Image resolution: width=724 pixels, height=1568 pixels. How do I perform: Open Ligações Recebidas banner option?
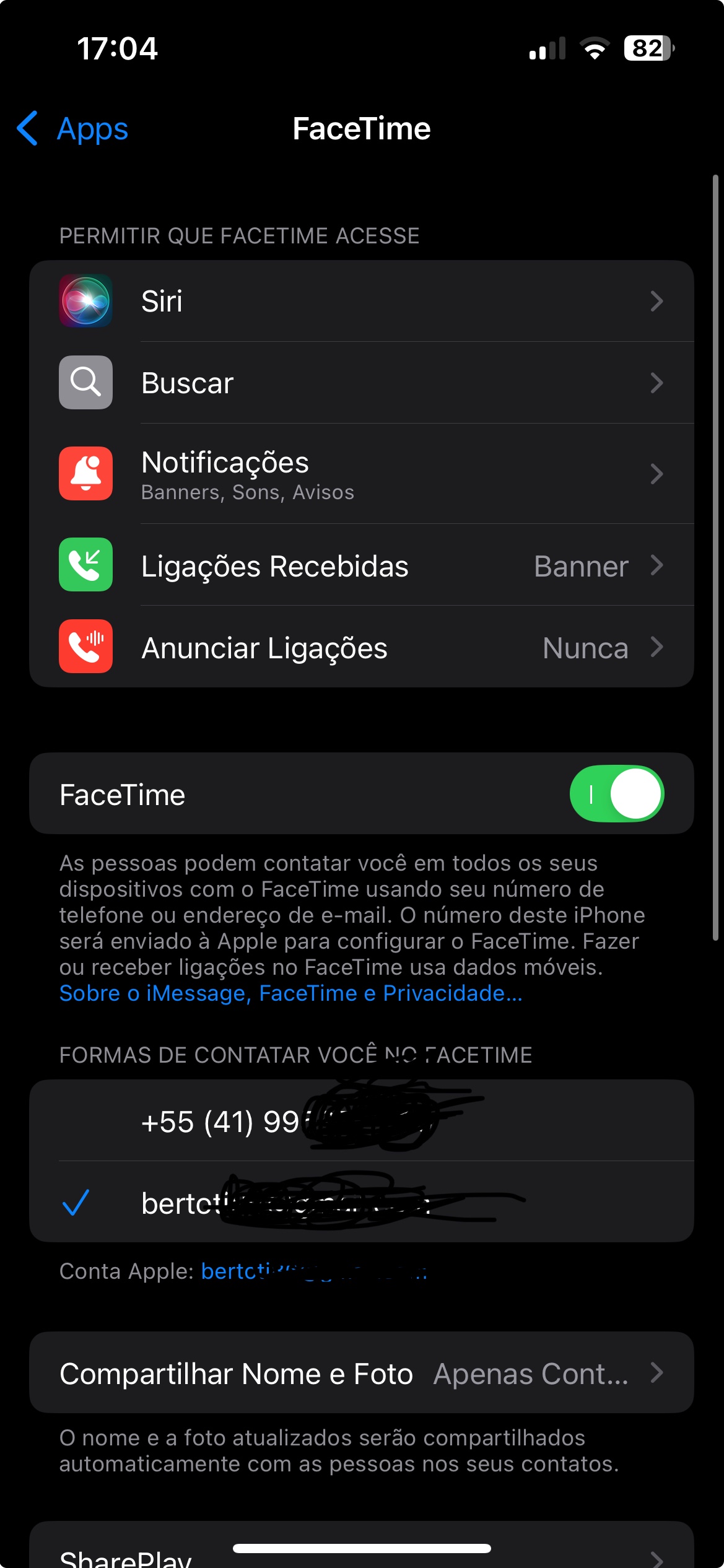(362, 565)
